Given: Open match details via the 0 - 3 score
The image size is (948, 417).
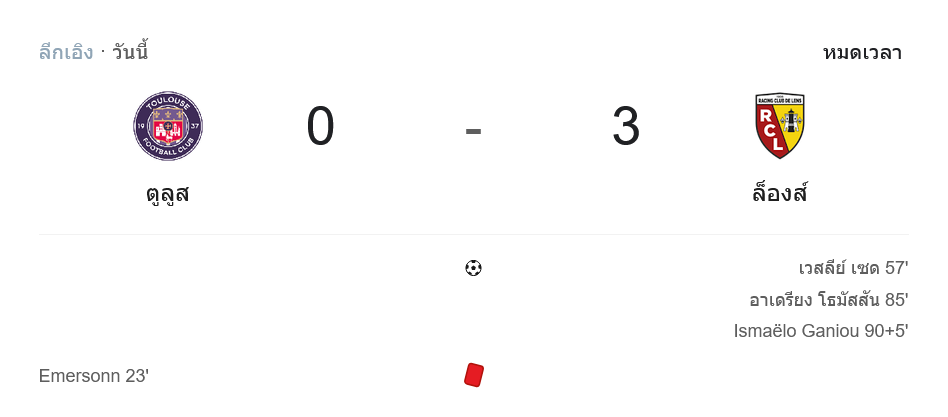Looking at the screenshot, I should pyautogui.click(x=473, y=128).
